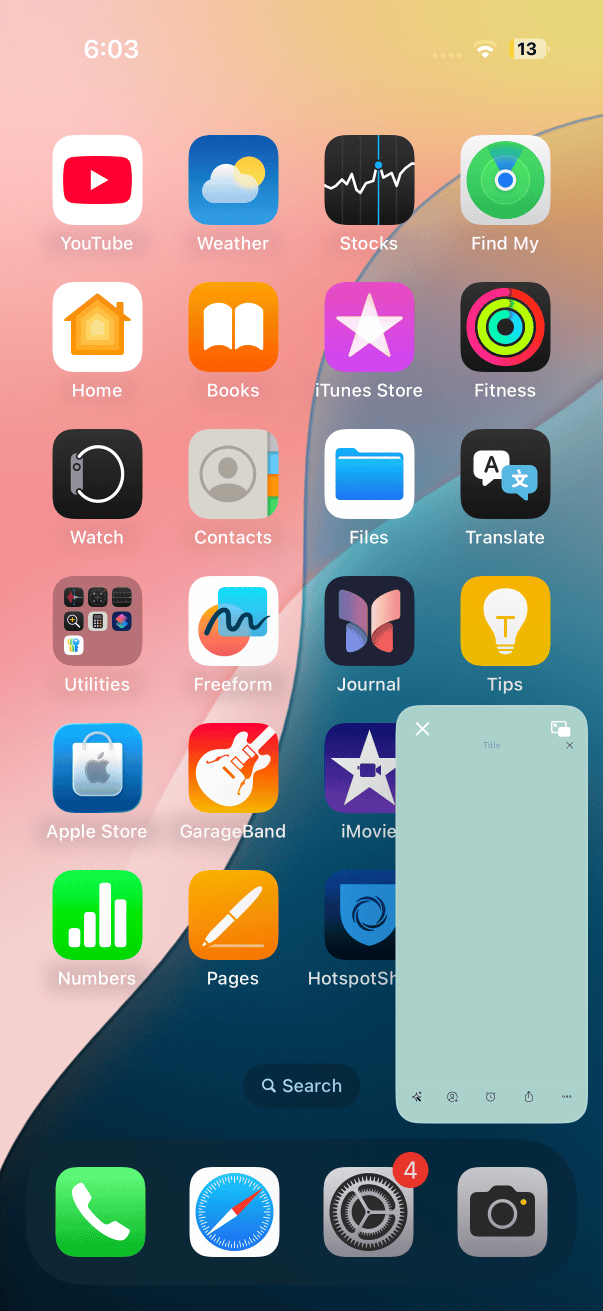The height and width of the screenshot is (1311, 603).
Task: Open Find My app
Action: click(x=505, y=180)
